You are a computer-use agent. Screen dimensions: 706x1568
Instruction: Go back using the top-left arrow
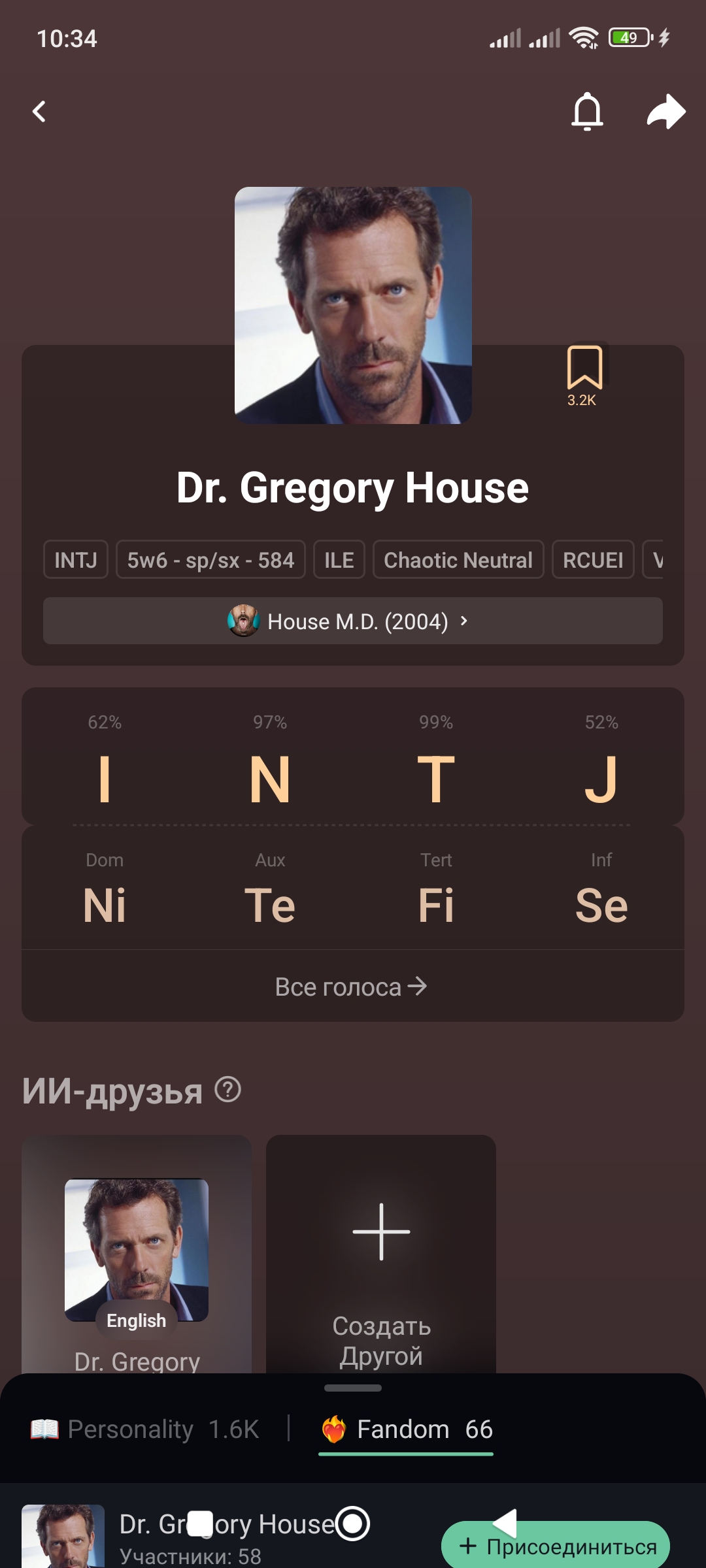pyautogui.click(x=39, y=112)
